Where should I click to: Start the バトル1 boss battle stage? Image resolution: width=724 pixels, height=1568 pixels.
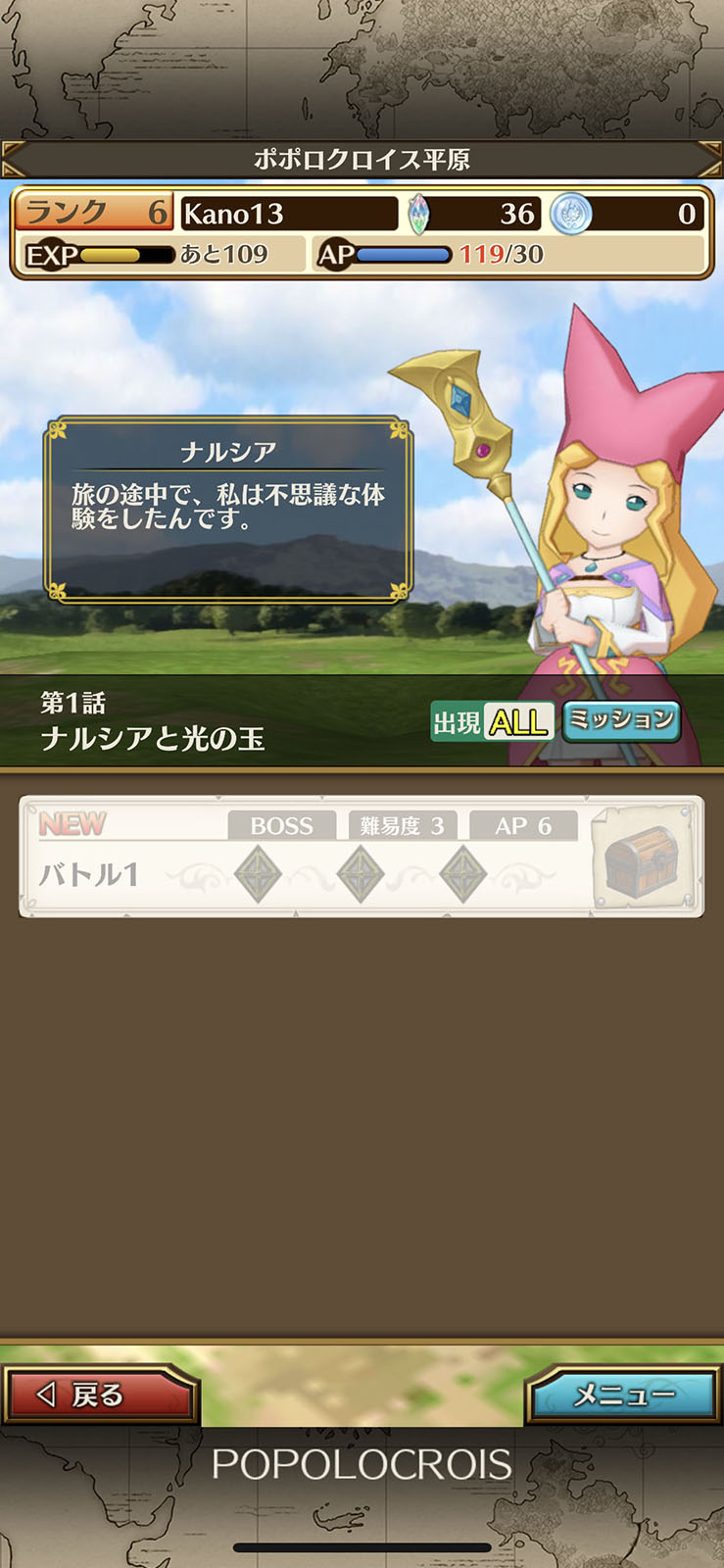coord(361,857)
